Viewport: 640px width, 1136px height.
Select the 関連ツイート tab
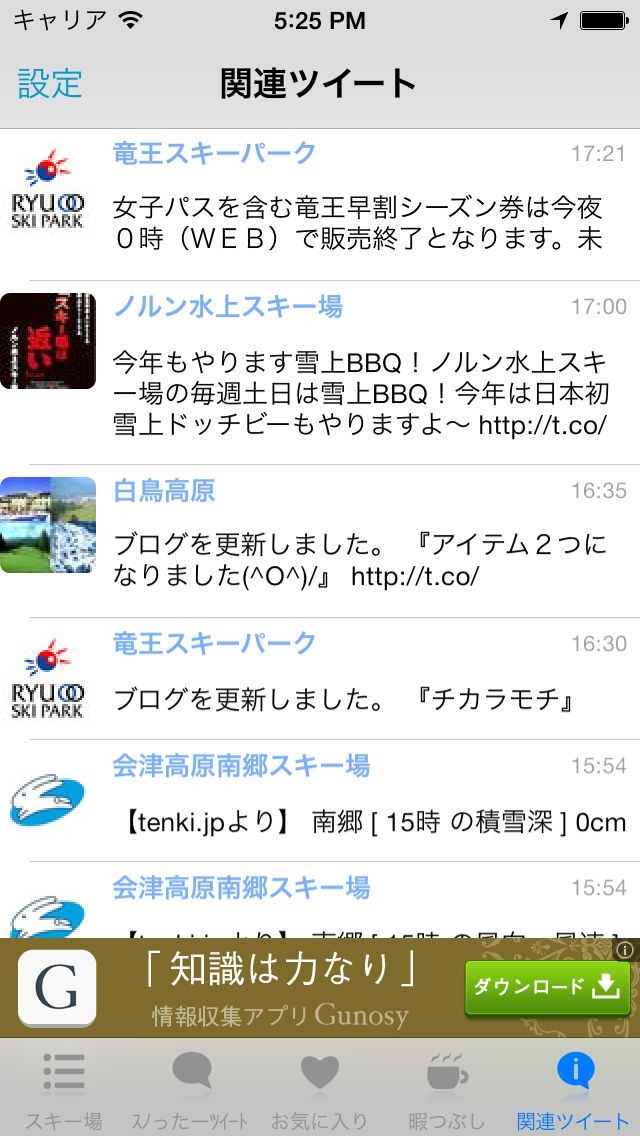(x=574, y=1088)
